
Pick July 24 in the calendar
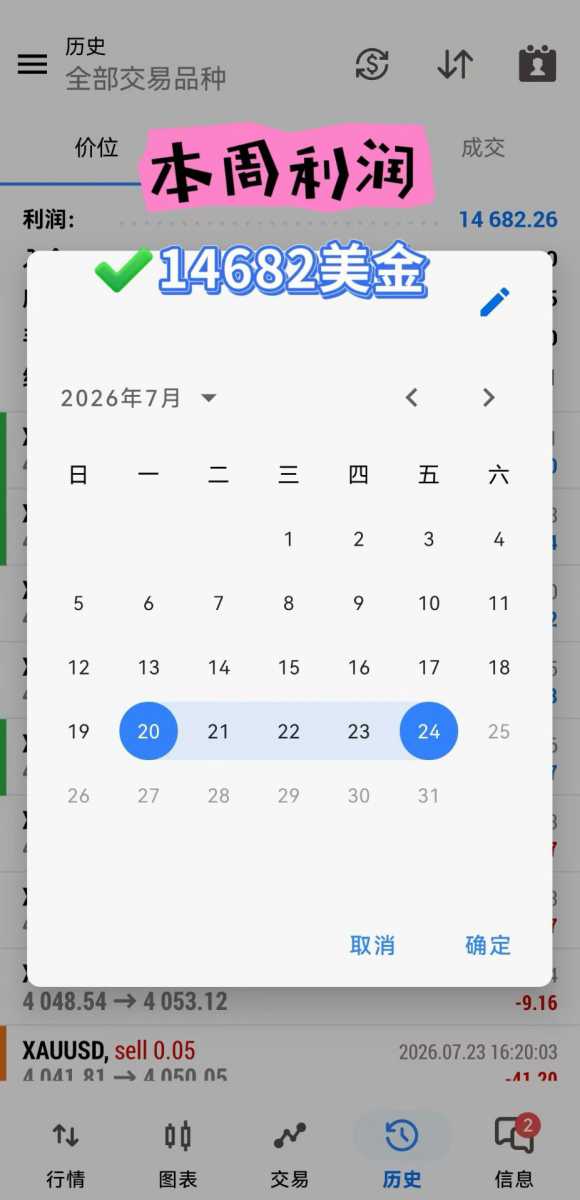pyautogui.click(x=429, y=731)
